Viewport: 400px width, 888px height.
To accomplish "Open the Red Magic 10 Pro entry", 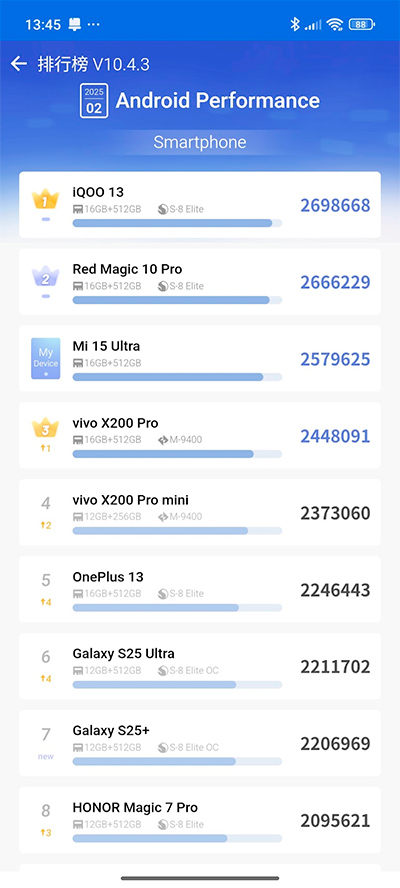I will tap(199, 281).
